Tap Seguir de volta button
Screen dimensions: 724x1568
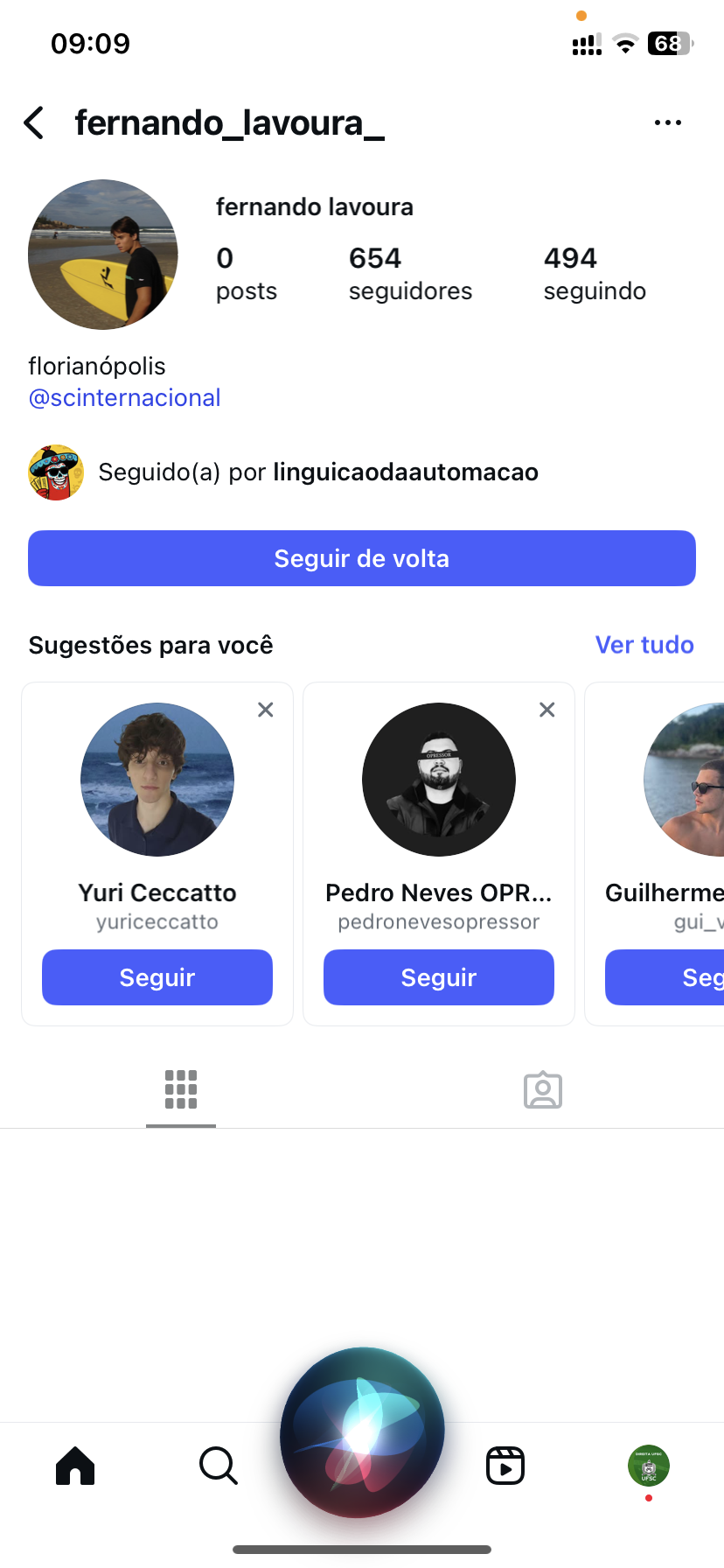362,558
